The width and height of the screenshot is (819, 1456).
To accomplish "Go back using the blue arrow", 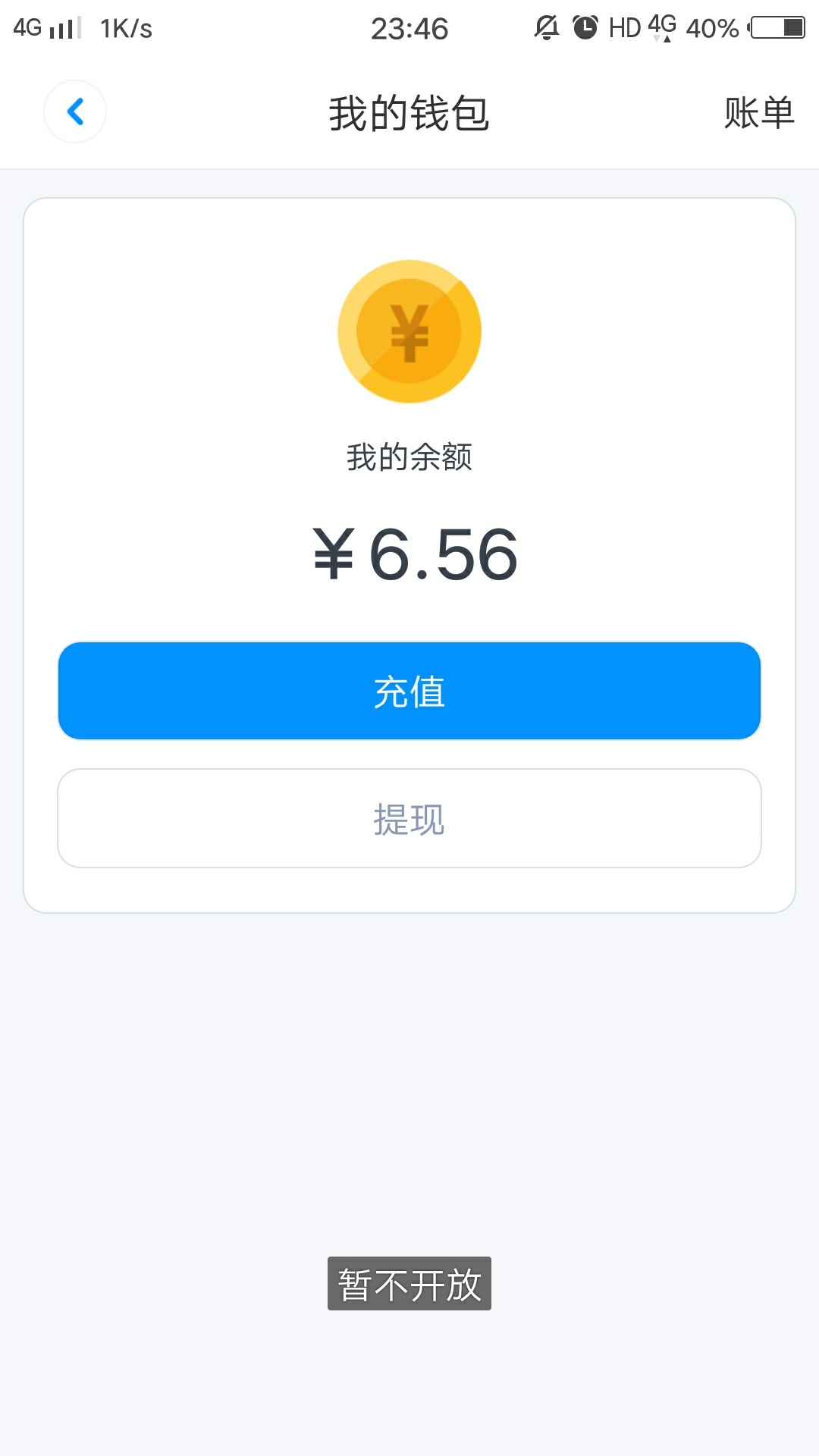I will (75, 111).
